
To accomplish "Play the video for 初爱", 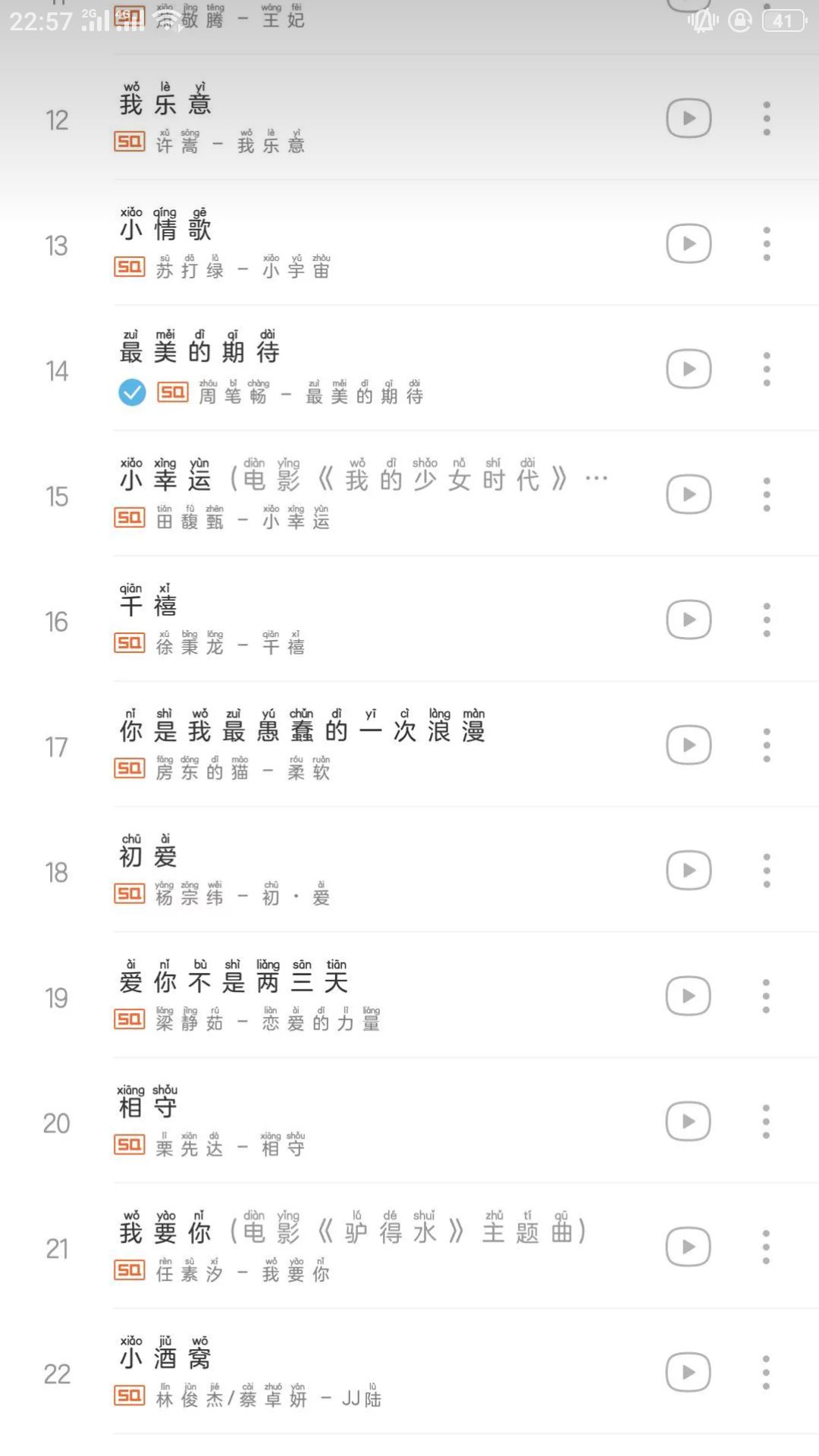I will (x=689, y=871).
